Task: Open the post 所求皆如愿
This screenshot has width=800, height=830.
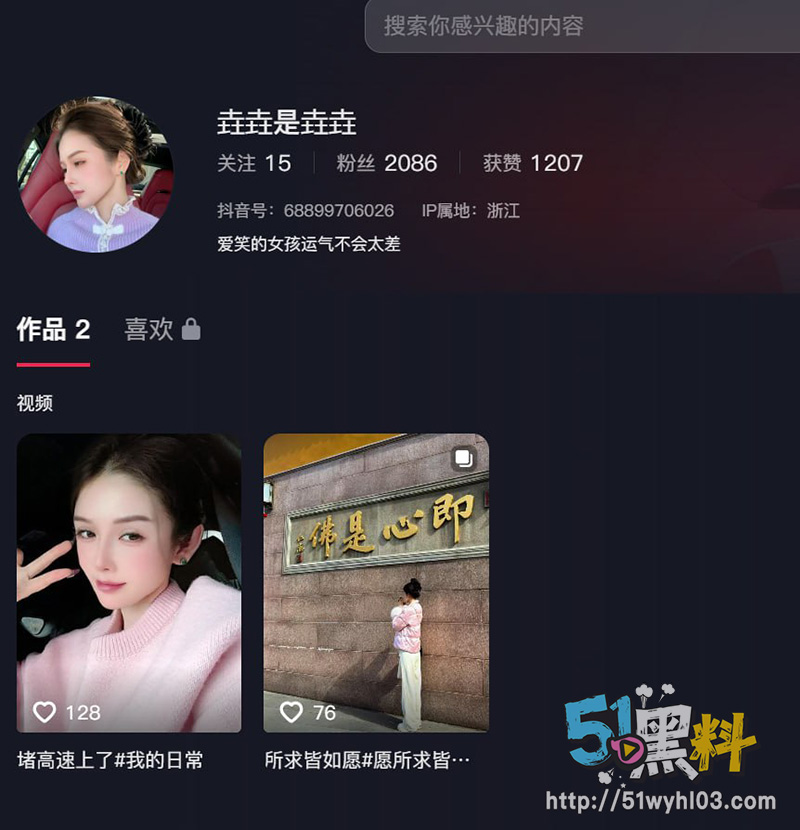Action: click(376, 582)
